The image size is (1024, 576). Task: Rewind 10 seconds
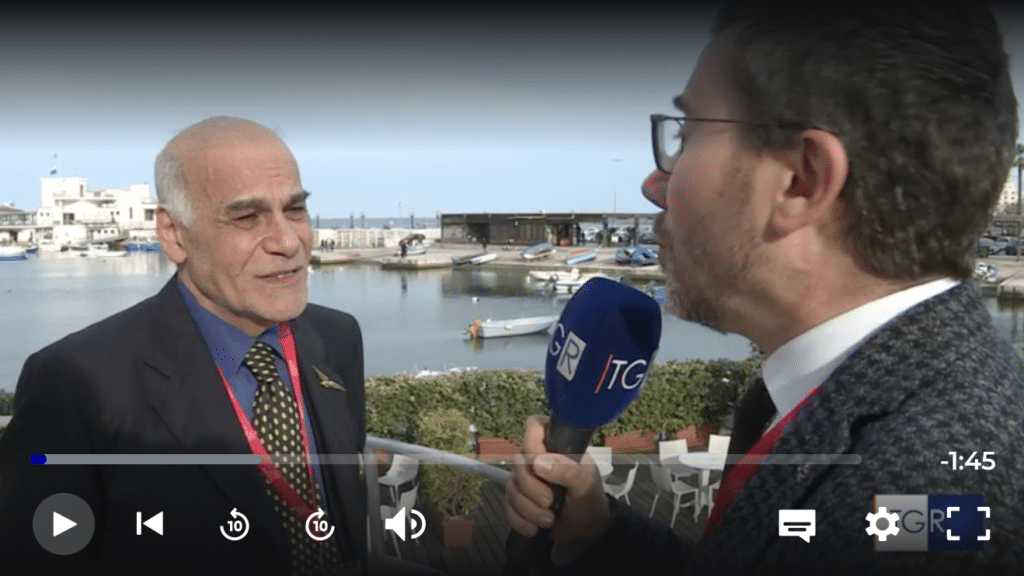(x=234, y=524)
